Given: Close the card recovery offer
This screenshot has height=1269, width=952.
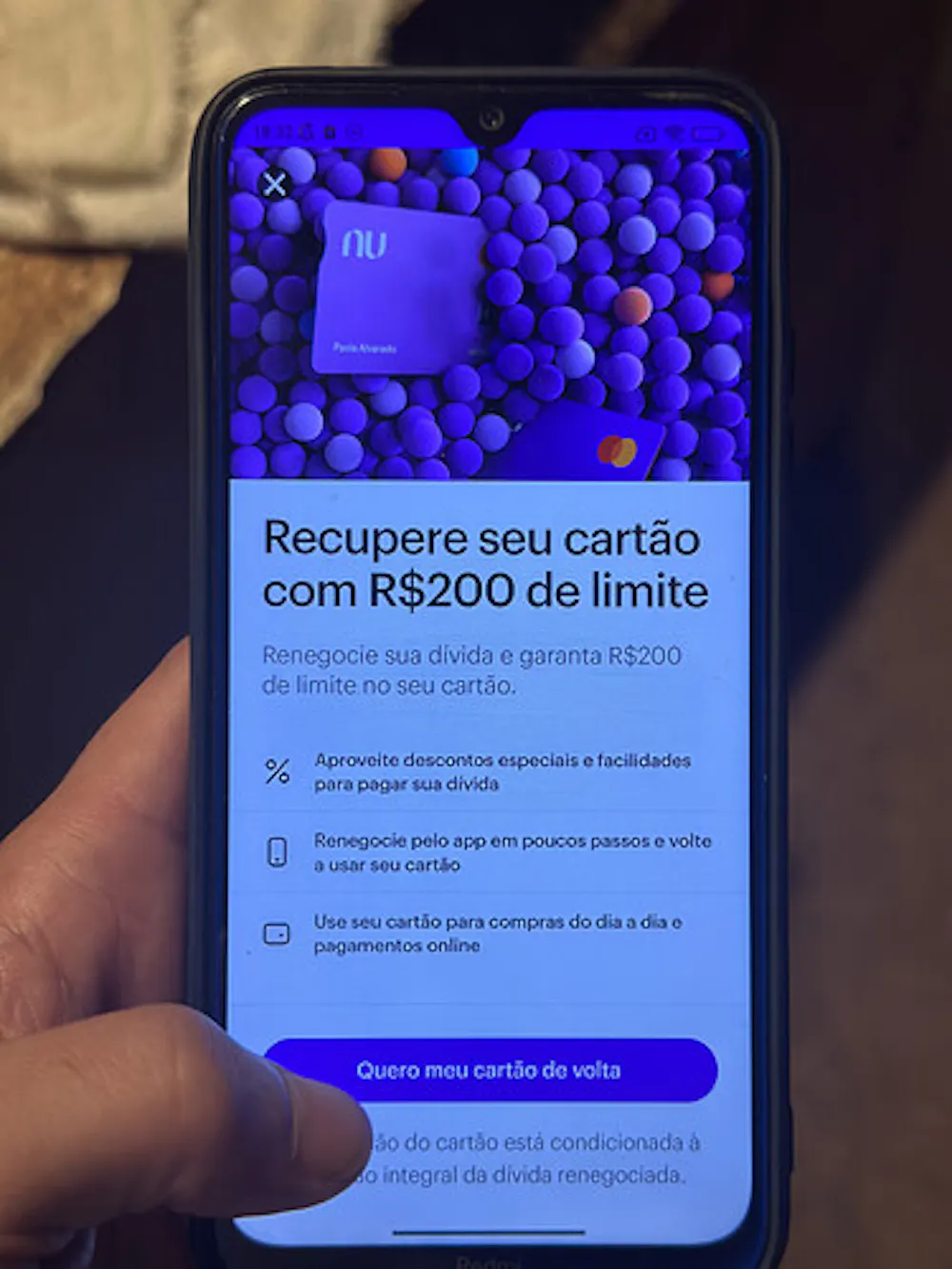Looking at the screenshot, I should [275, 184].
